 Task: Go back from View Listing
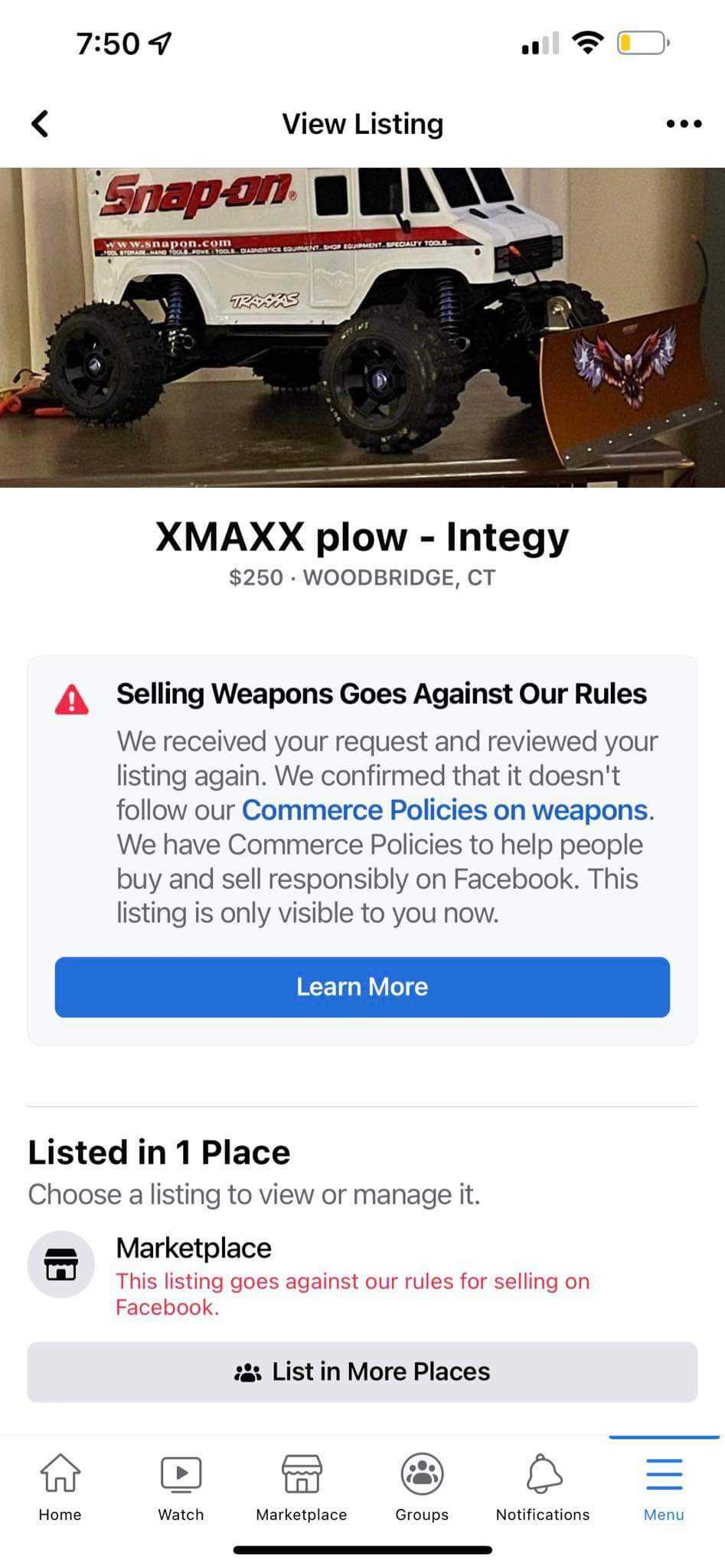pyautogui.click(x=40, y=123)
